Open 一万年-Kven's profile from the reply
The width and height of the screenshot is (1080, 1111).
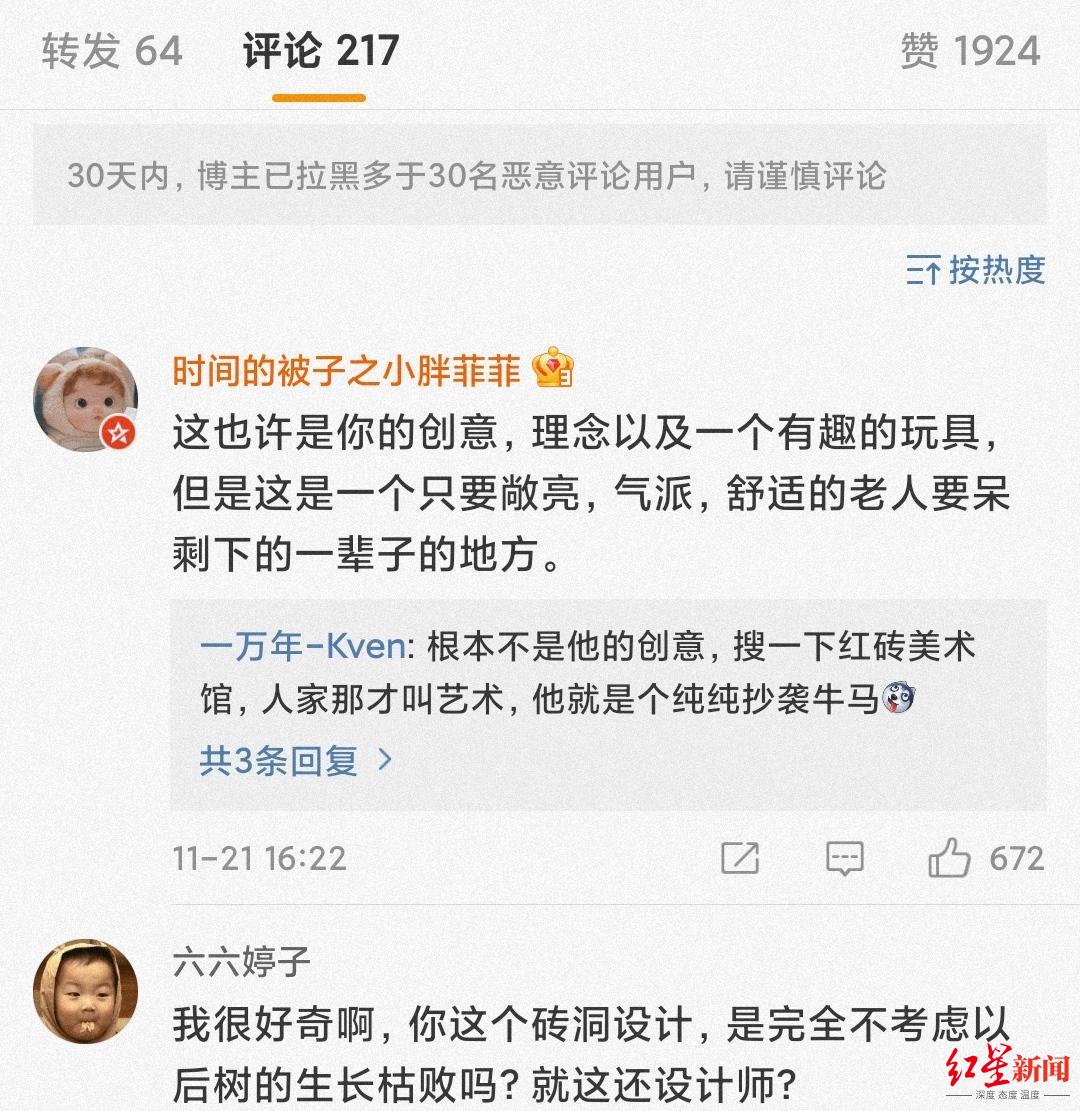pyautogui.click(x=302, y=647)
